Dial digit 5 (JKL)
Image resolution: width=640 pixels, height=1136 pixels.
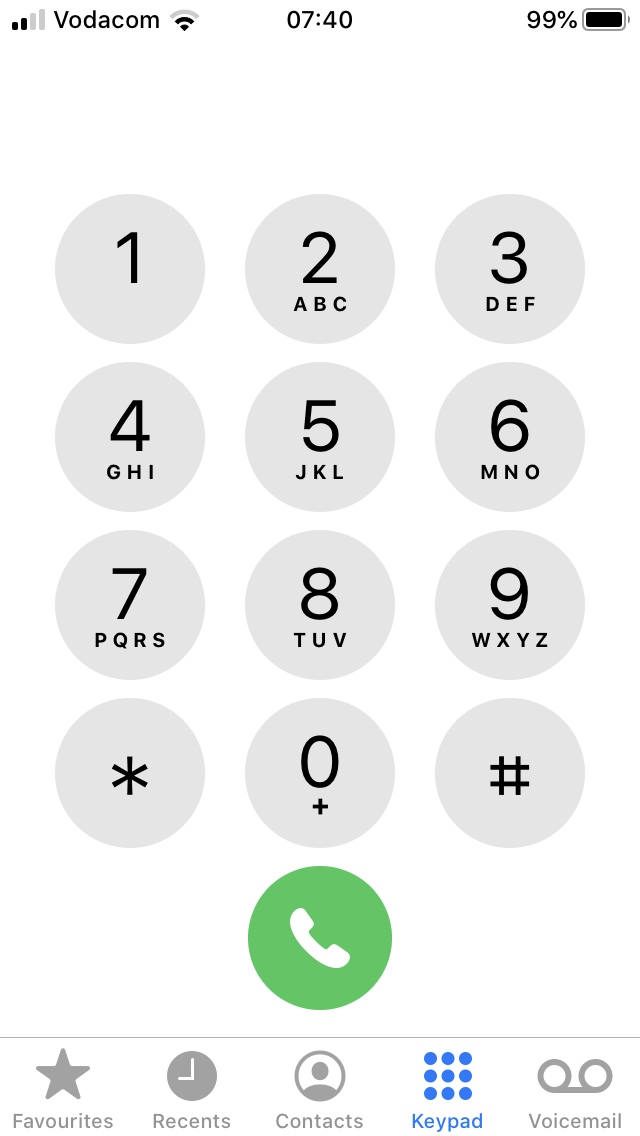(x=320, y=437)
